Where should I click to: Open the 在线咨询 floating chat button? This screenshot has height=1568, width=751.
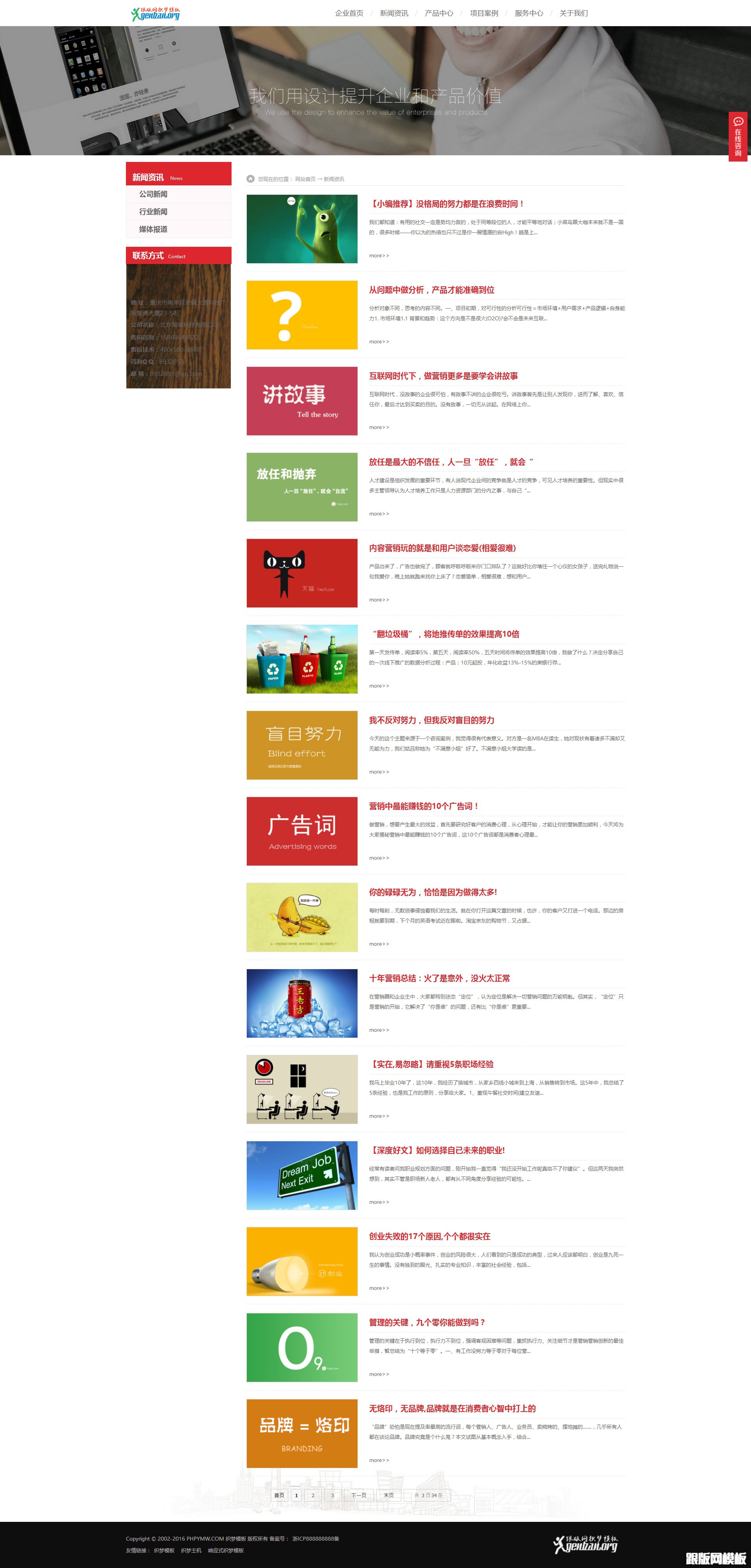point(738,137)
